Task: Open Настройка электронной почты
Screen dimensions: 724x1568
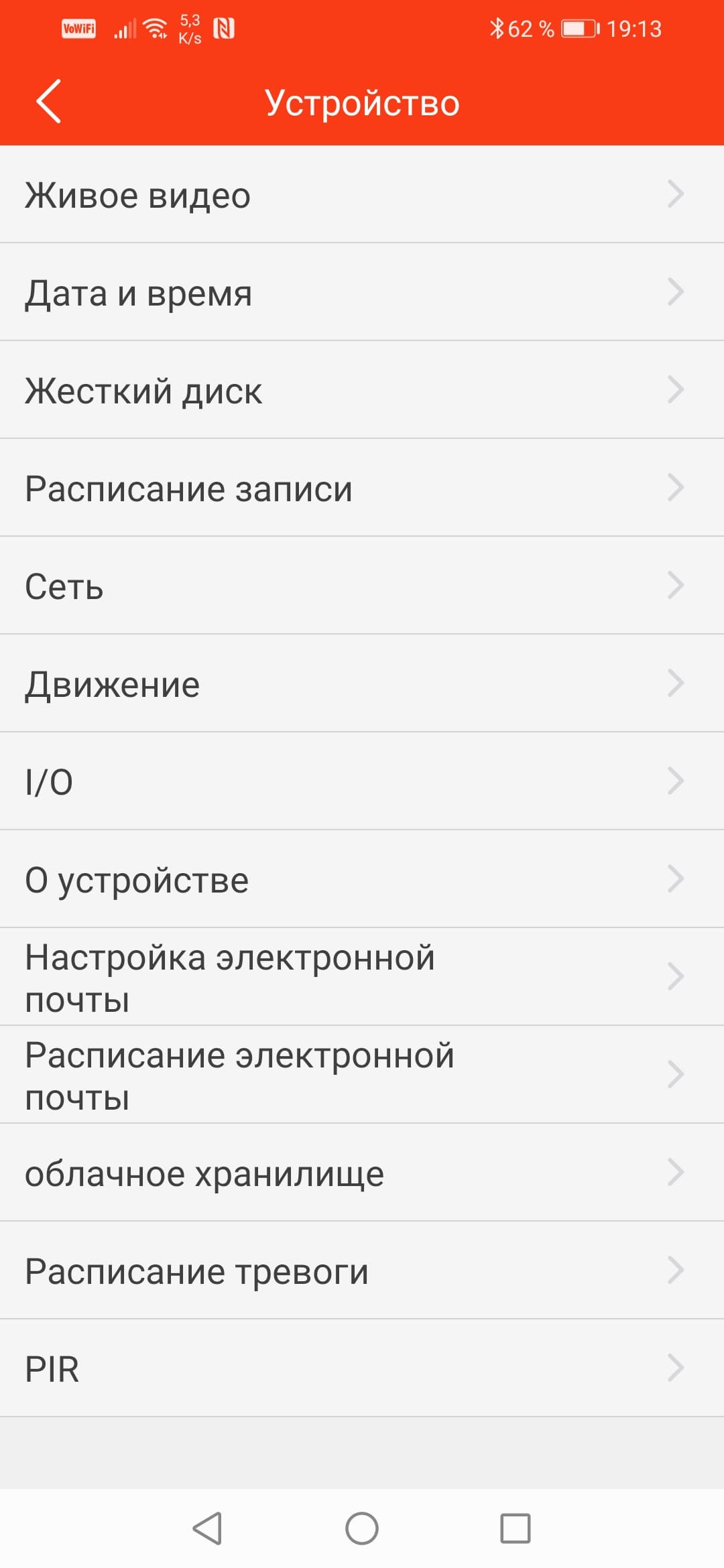Action: click(x=362, y=977)
